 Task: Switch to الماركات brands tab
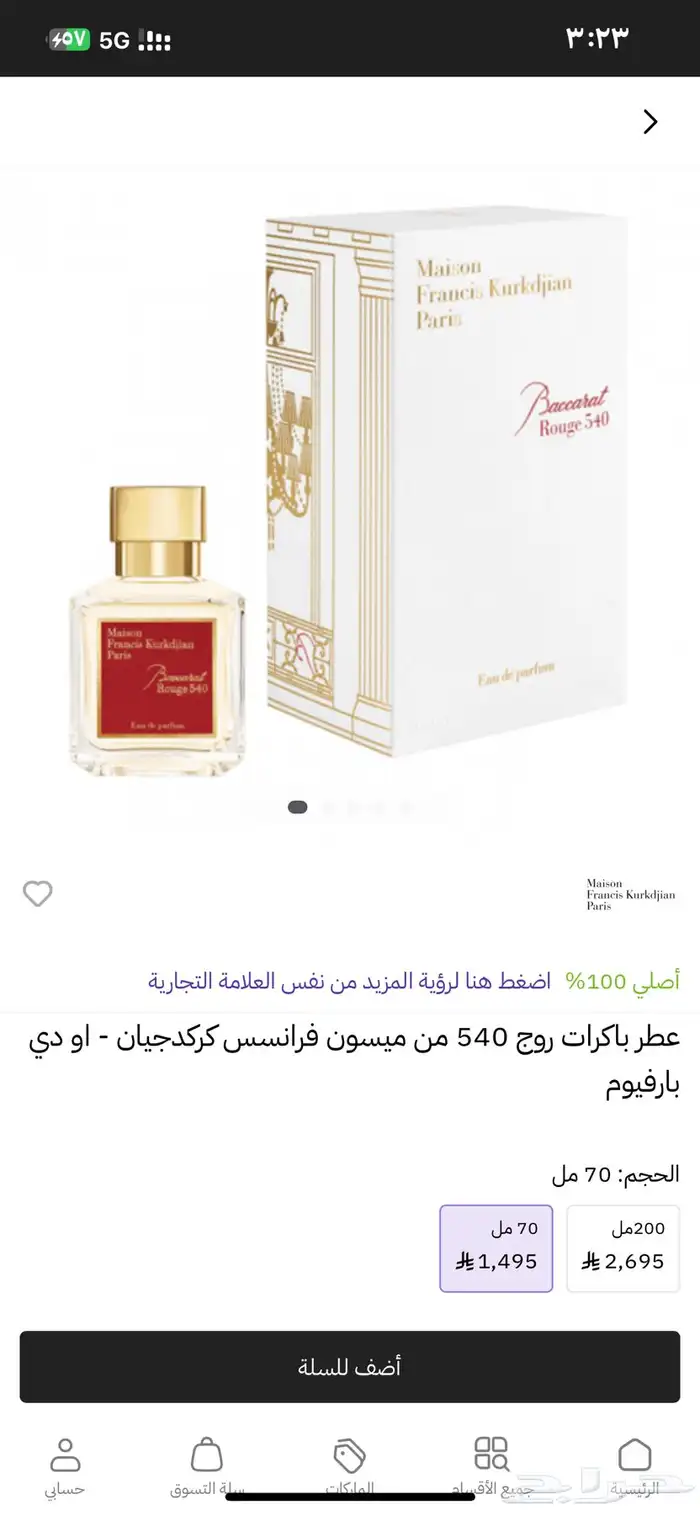pyautogui.click(x=349, y=1466)
